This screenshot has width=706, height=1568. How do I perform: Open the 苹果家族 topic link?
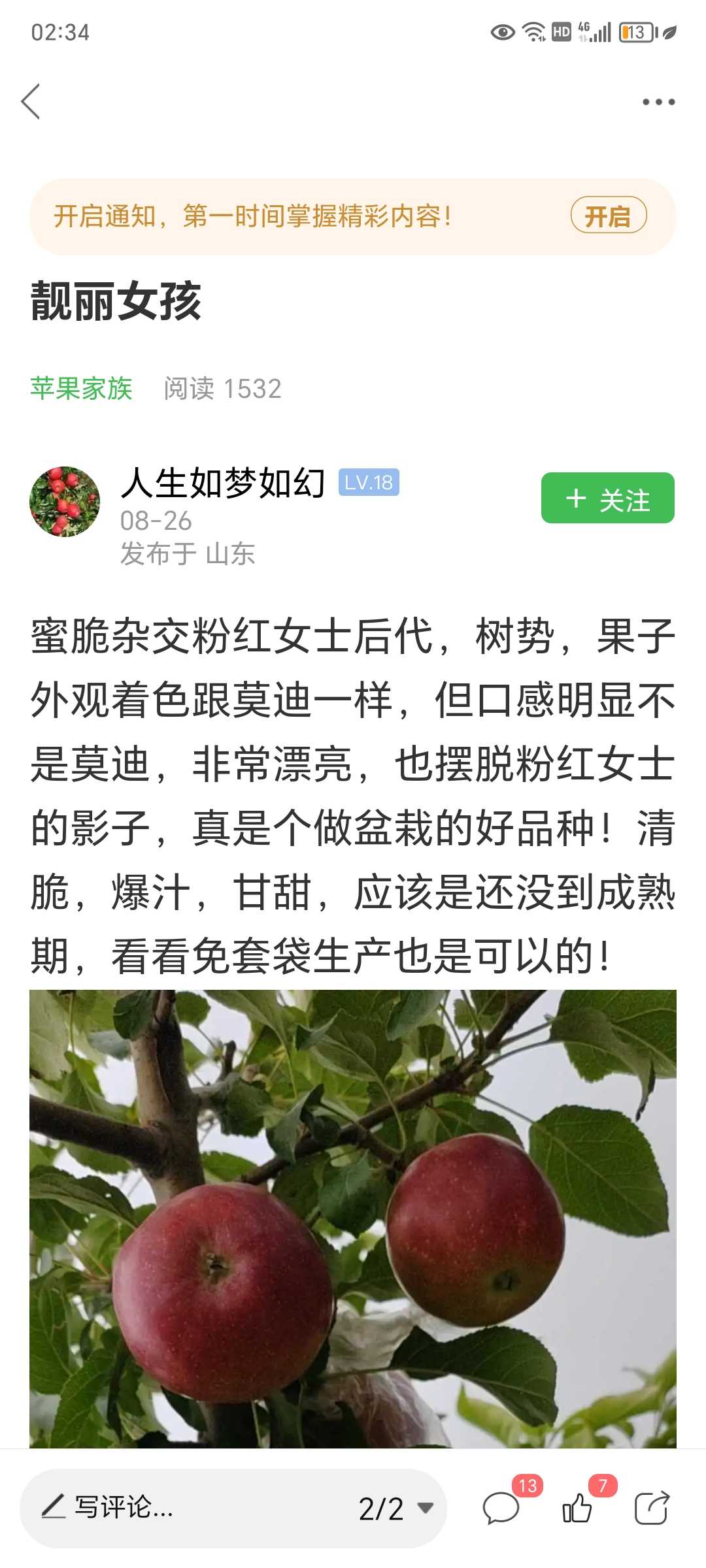(81, 389)
